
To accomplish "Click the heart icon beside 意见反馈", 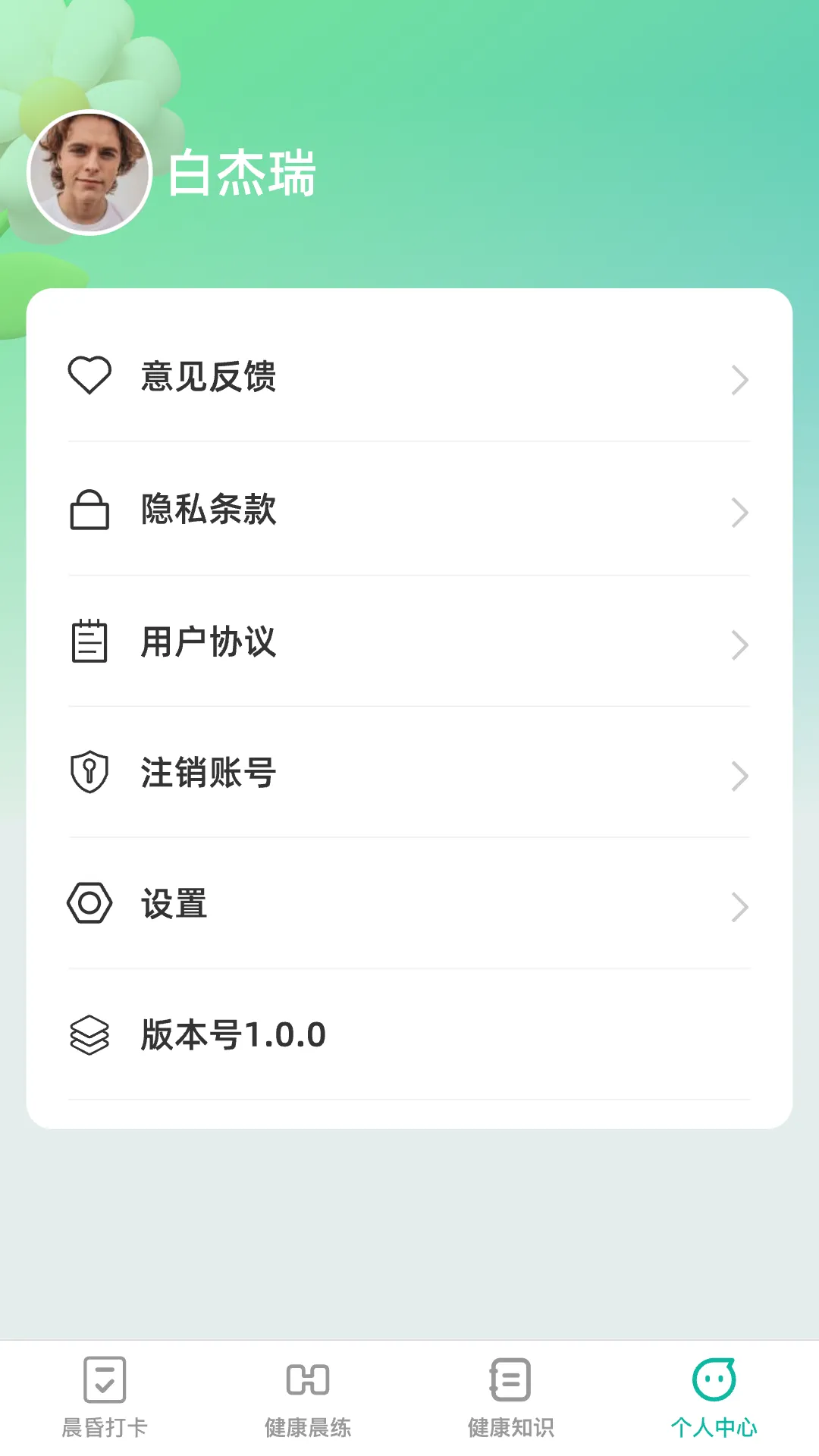I will pos(91,377).
